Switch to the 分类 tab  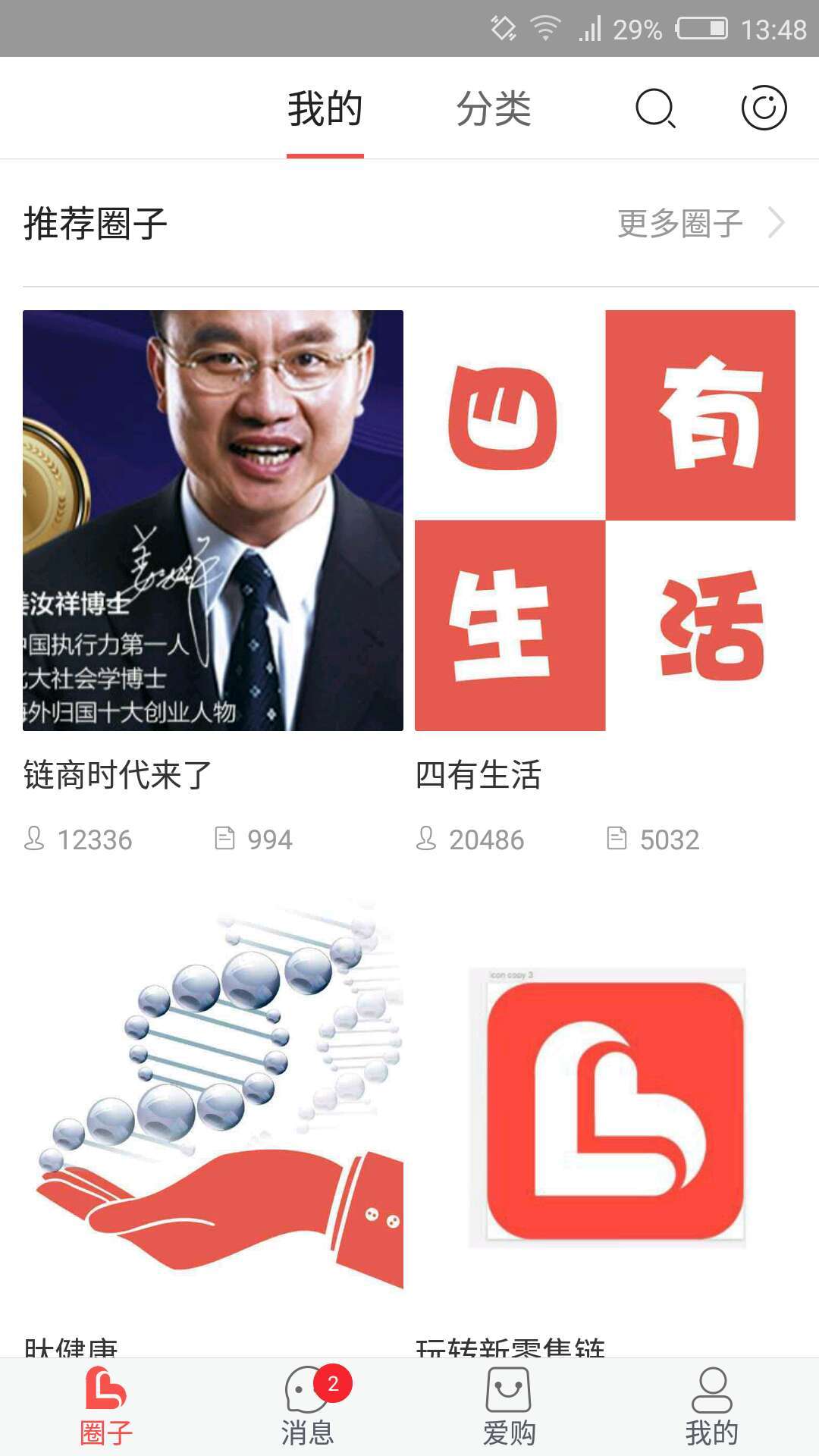click(x=494, y=108)
